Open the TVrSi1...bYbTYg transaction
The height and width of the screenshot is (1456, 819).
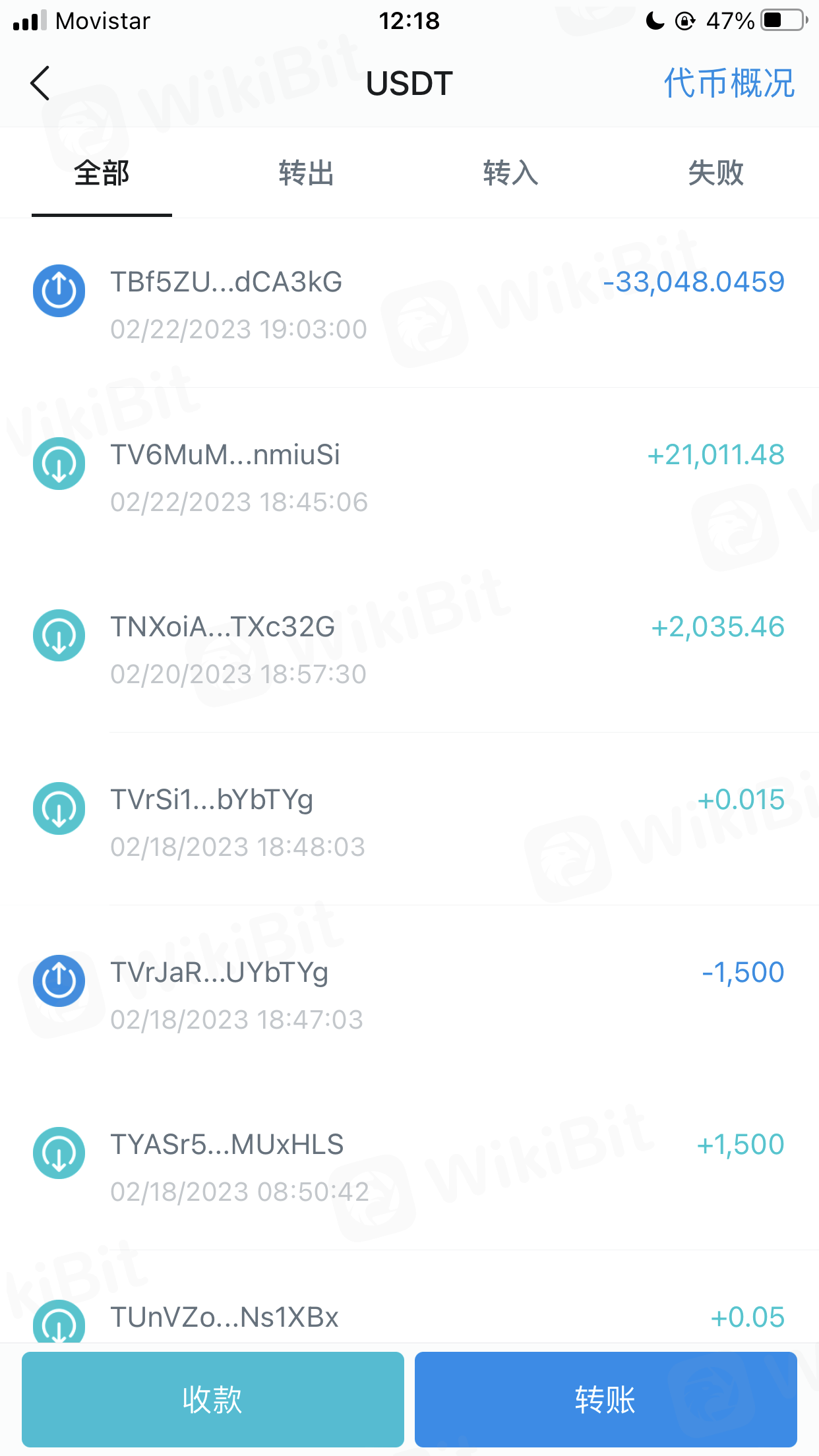coord(409,822)
